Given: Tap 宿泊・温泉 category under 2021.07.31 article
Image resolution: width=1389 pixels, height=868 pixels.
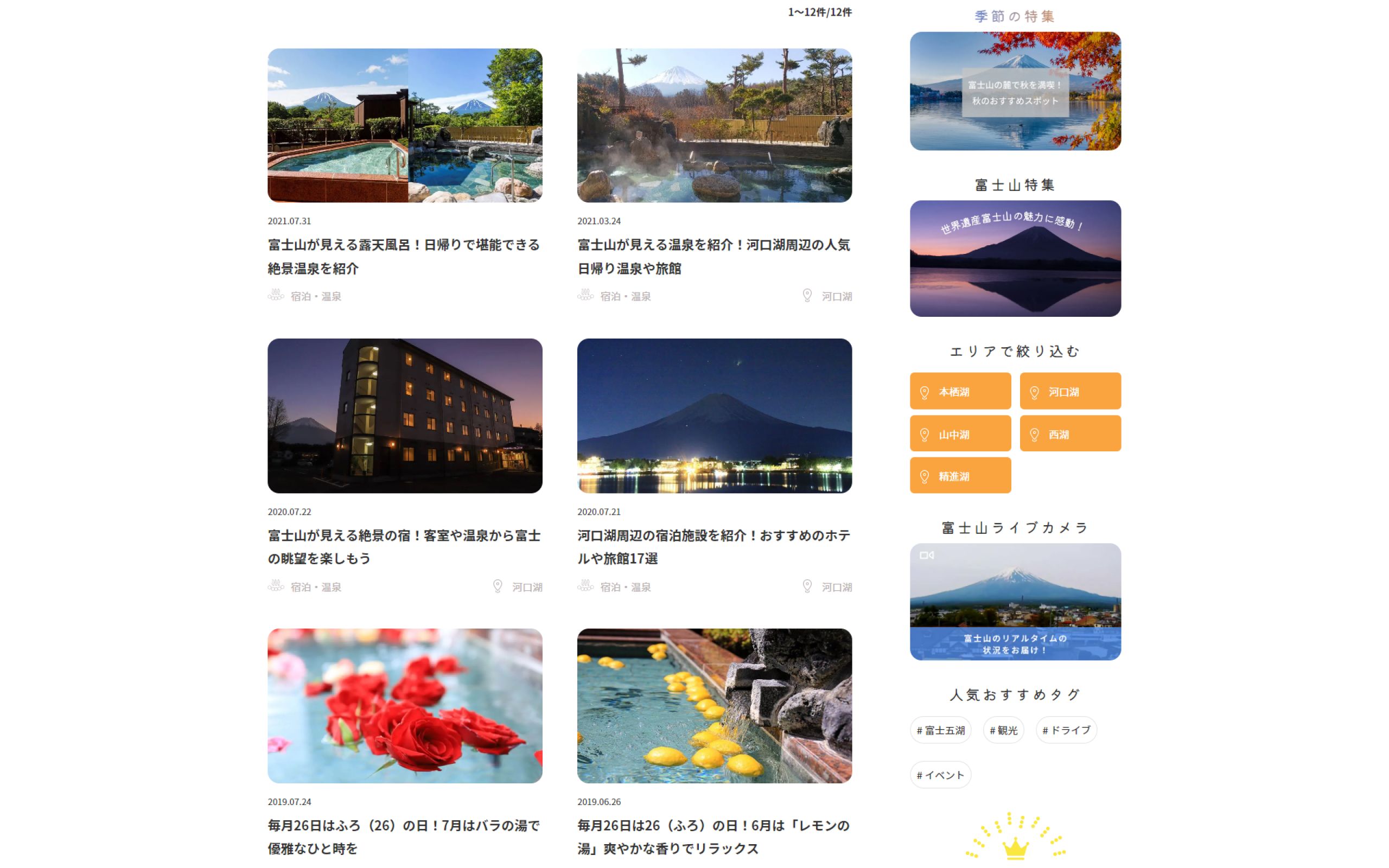Looking at the screenshot, I should click(x=315, y=296).
